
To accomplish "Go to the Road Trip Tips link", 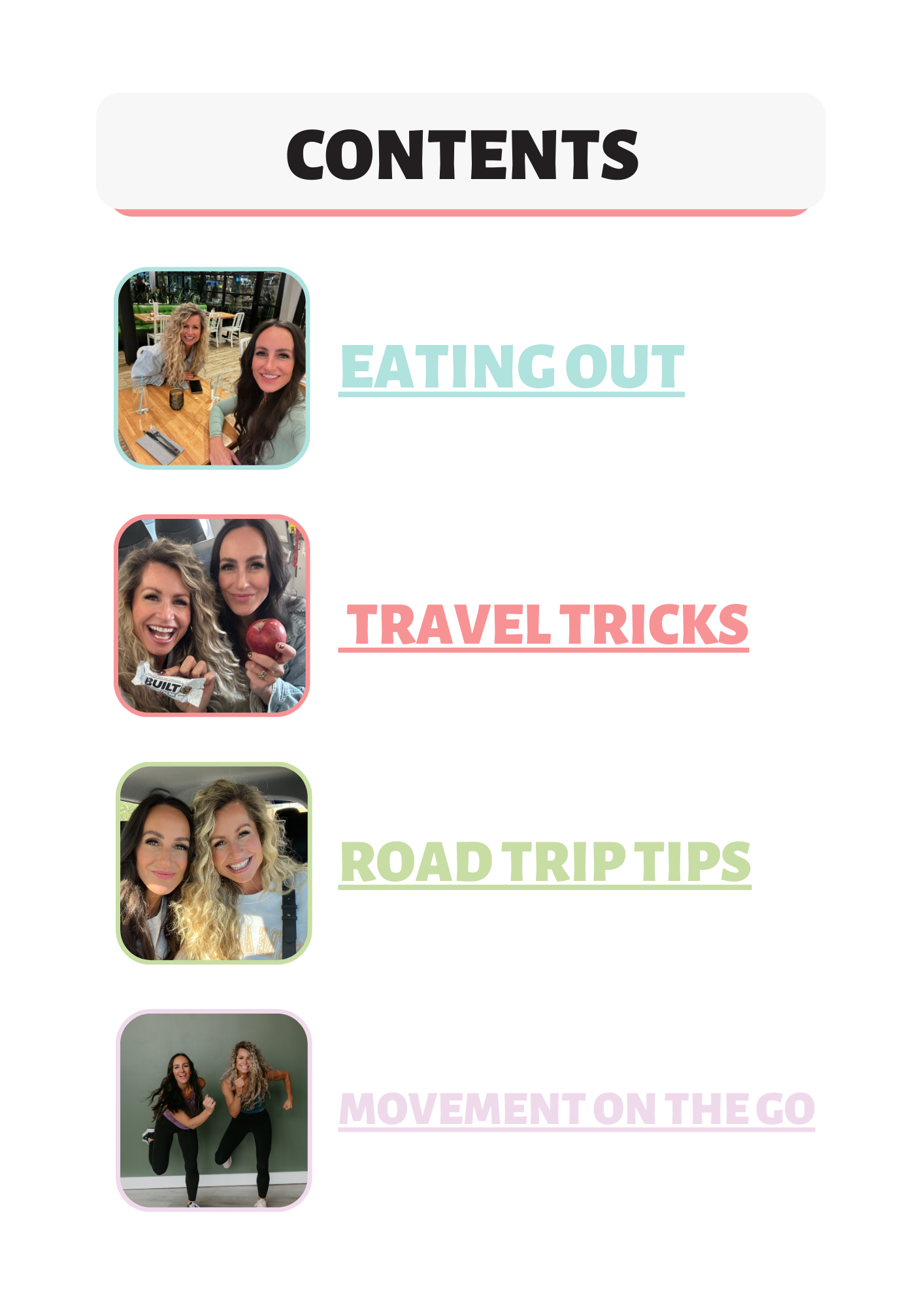I will click(x=545, y=862).
